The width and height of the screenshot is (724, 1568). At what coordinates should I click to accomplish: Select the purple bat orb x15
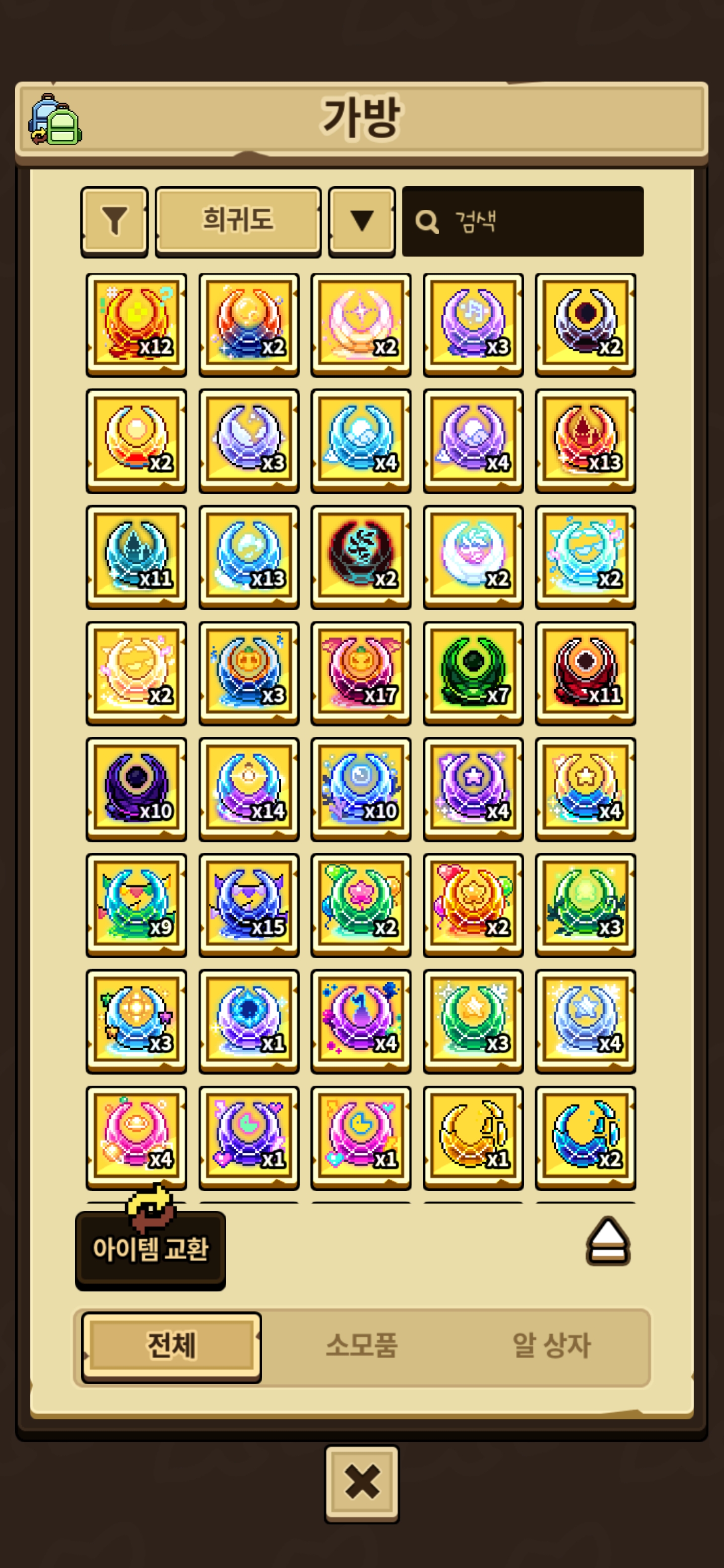(x=248, y=905)
